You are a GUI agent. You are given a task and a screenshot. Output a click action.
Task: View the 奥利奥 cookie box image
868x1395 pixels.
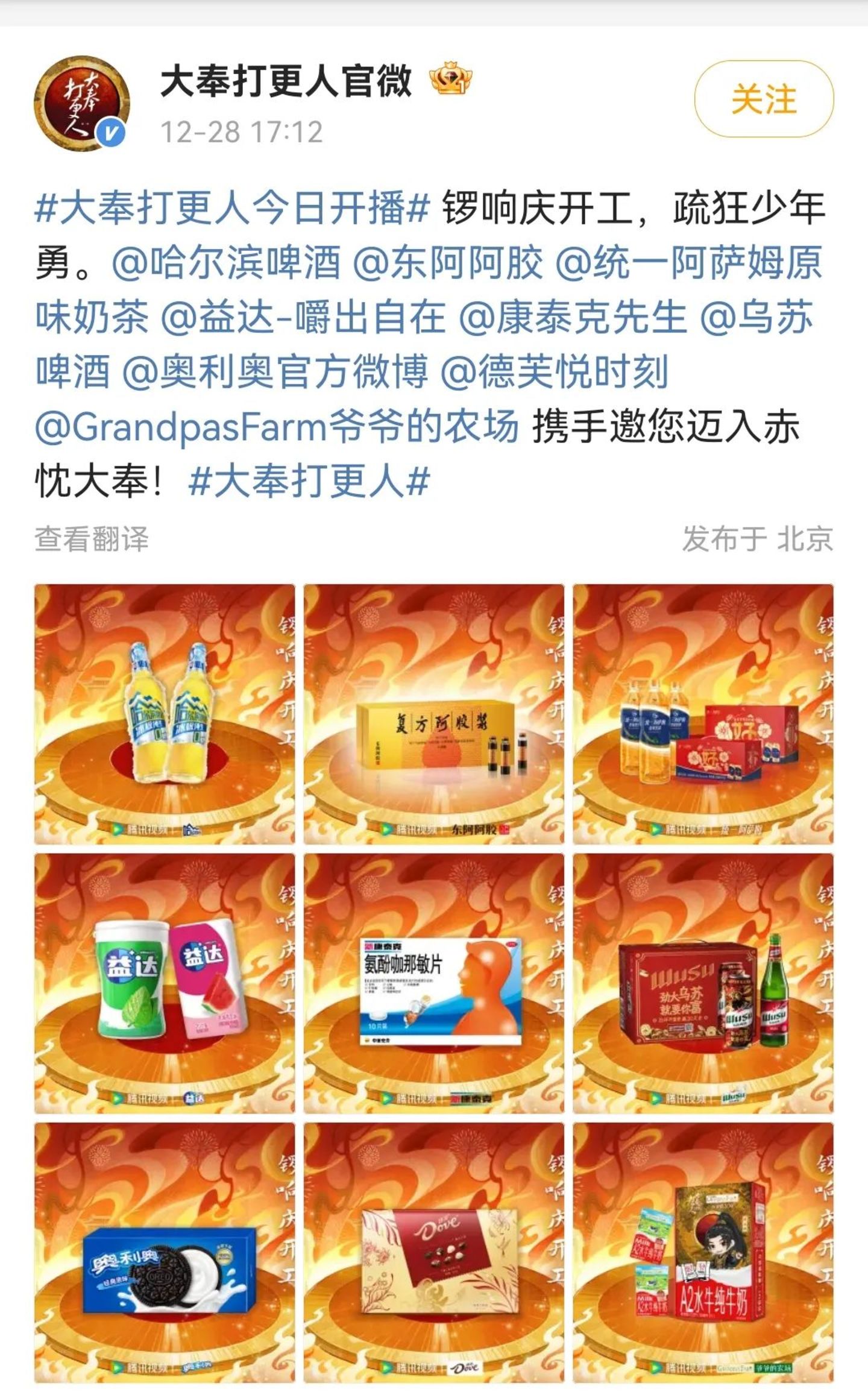tap(165, 1252)
